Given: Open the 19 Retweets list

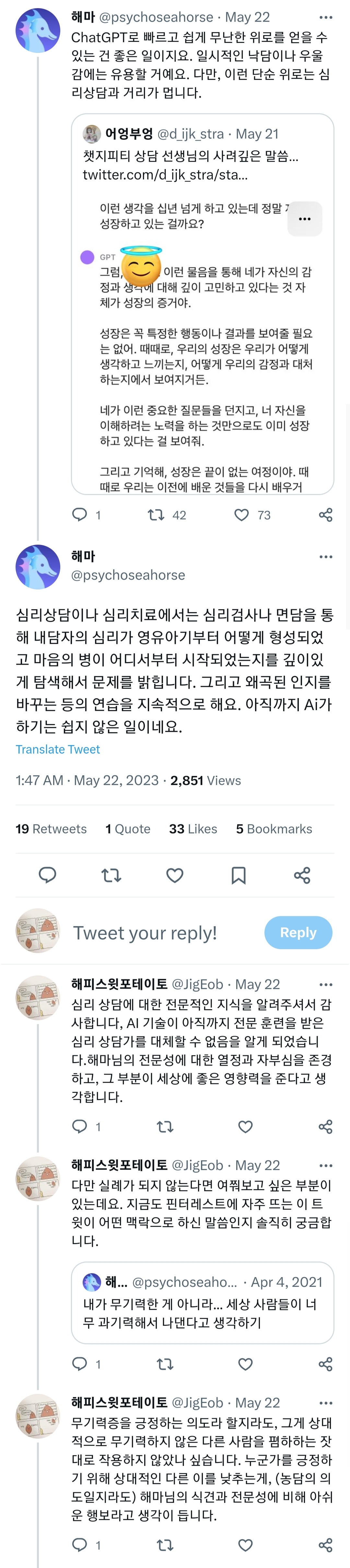Looking at the screenshot, I should tap(51, 828).
